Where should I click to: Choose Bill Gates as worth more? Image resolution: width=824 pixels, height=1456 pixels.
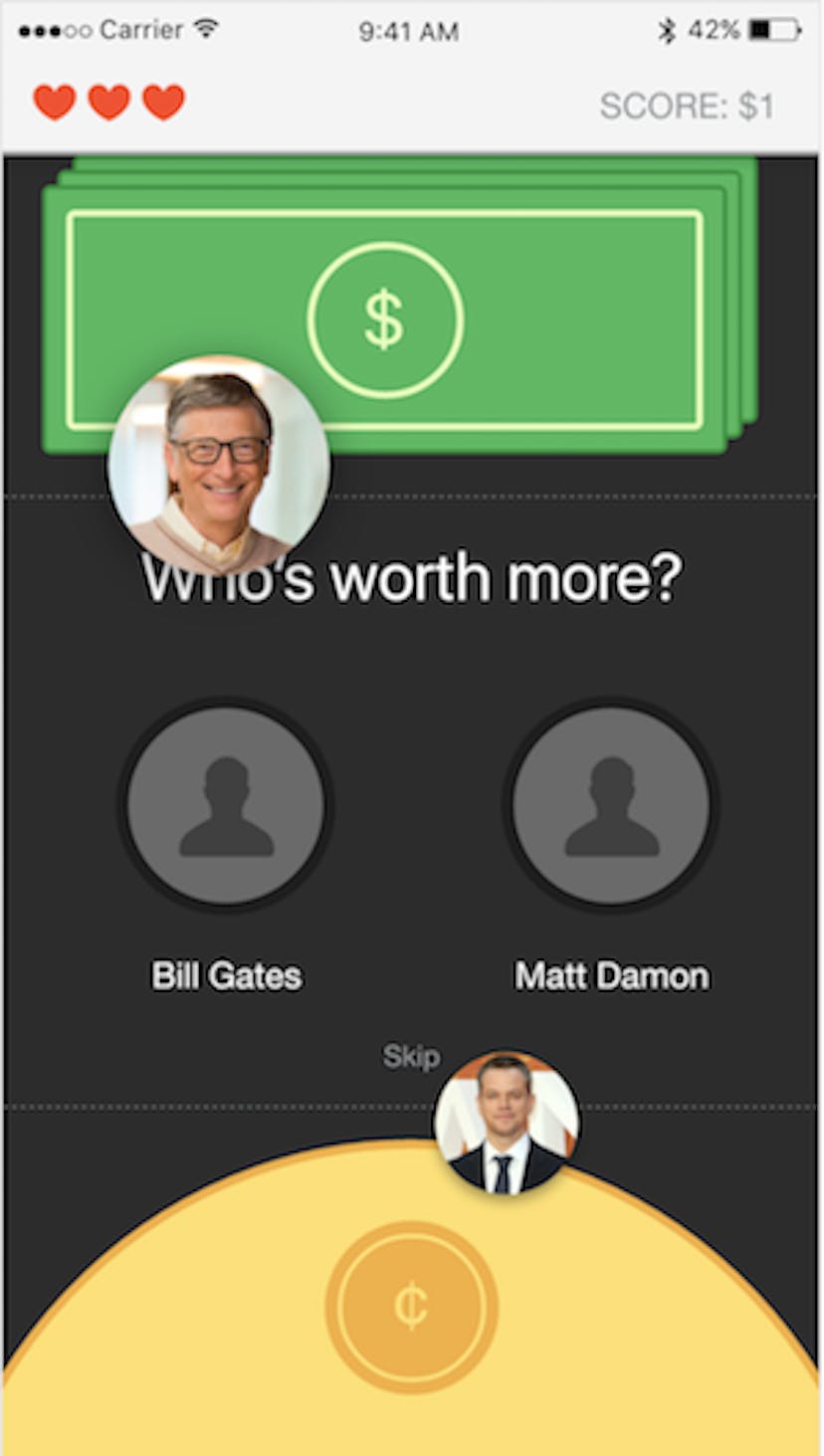point(226,805)
